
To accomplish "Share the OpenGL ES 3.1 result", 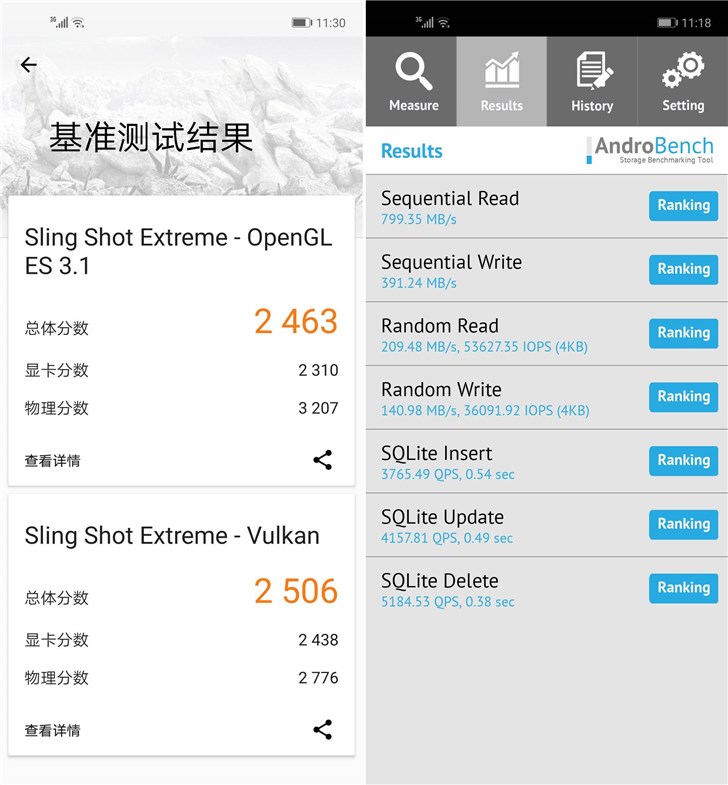I will (x=322, y=460).
